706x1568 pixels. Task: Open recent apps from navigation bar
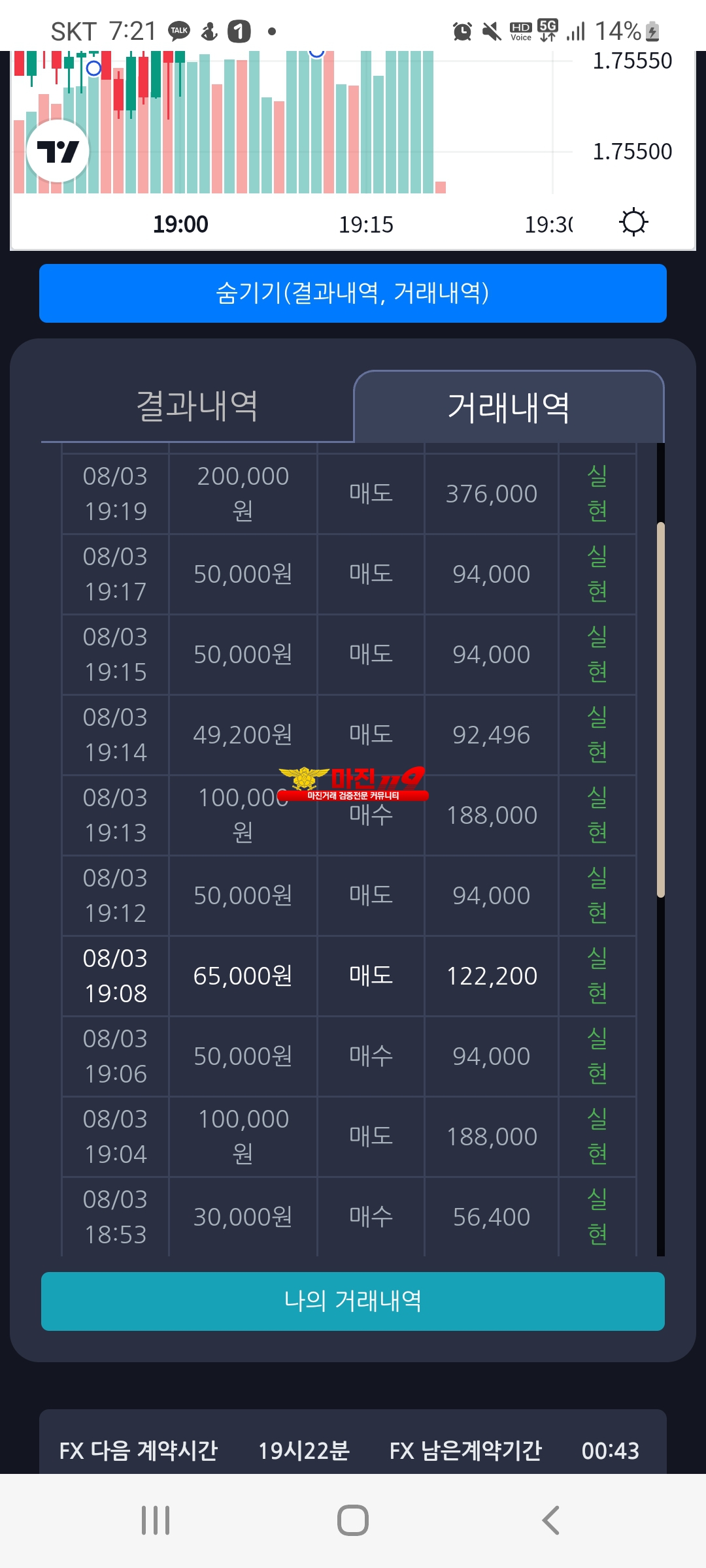coord(156,1520)
